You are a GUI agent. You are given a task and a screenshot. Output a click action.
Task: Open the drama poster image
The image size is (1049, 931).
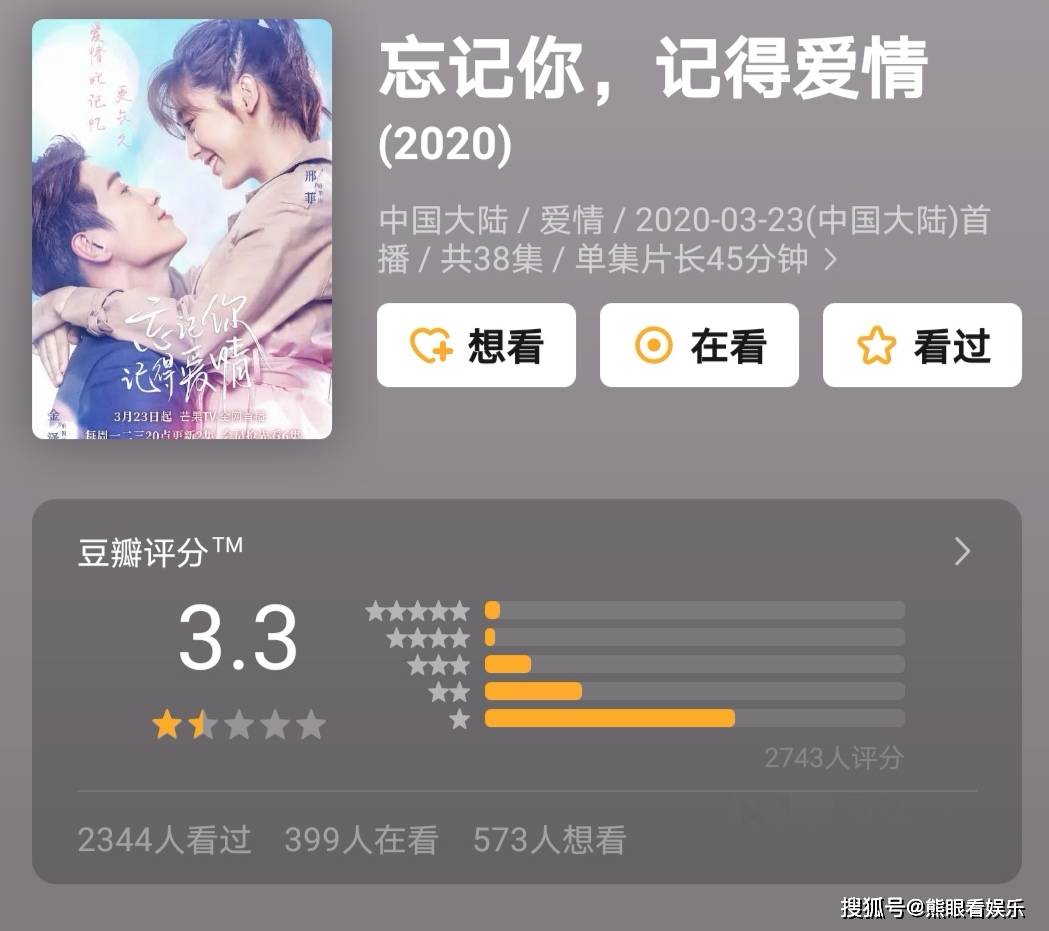point(182,229)
